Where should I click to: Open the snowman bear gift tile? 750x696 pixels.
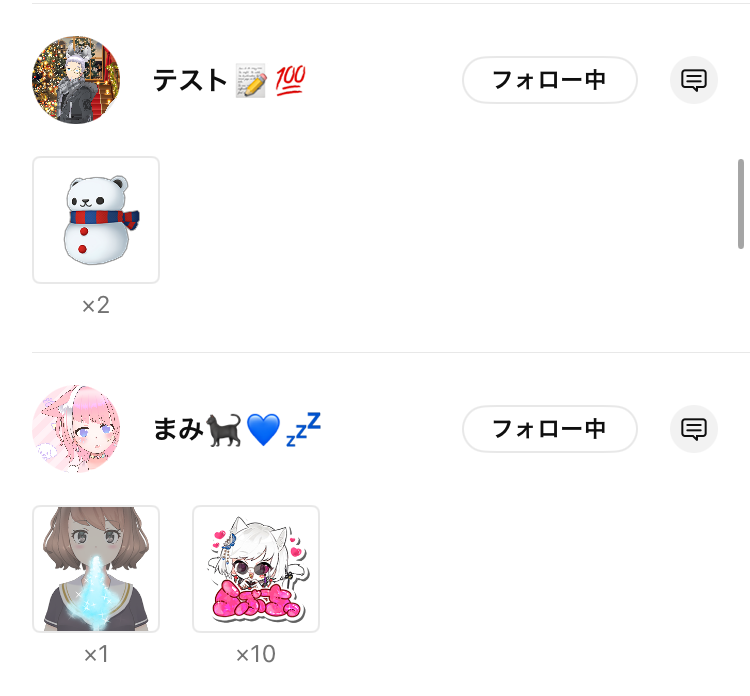[x=96, y=220]
